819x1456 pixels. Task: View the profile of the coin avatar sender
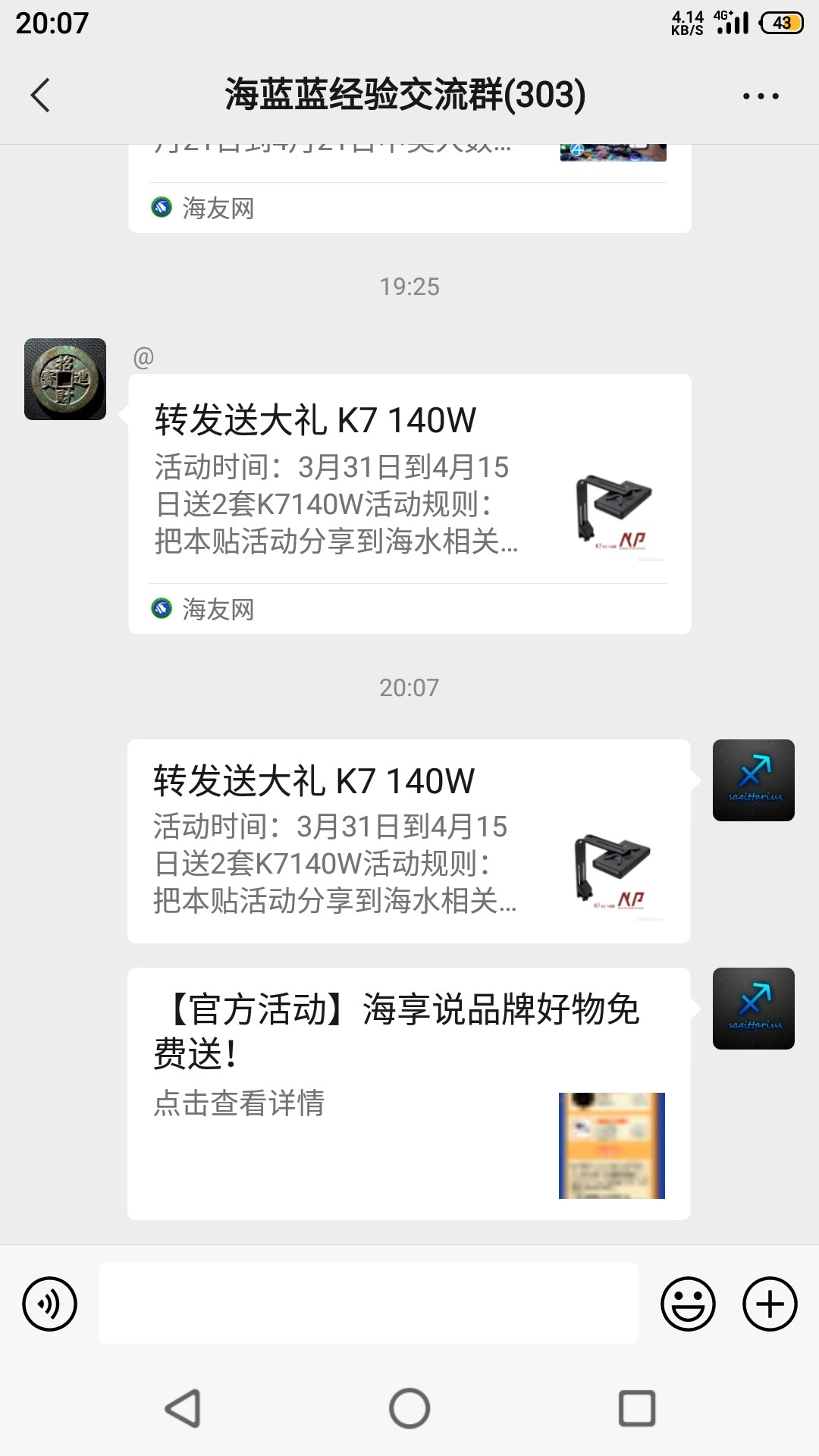coord(65,379)
